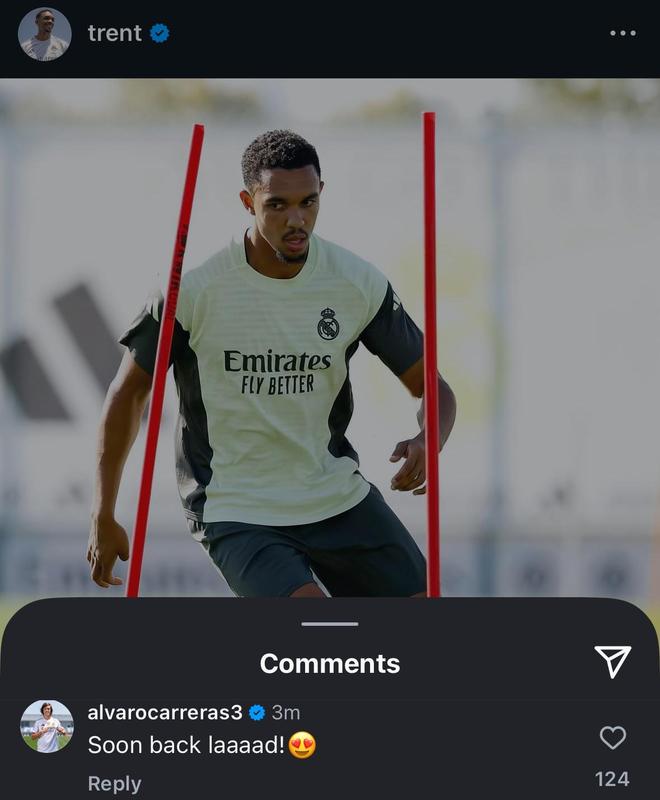The width and height of the screenshot is (660, 800).
Task: Open the three-dot overflow menu
Action: 622,33
